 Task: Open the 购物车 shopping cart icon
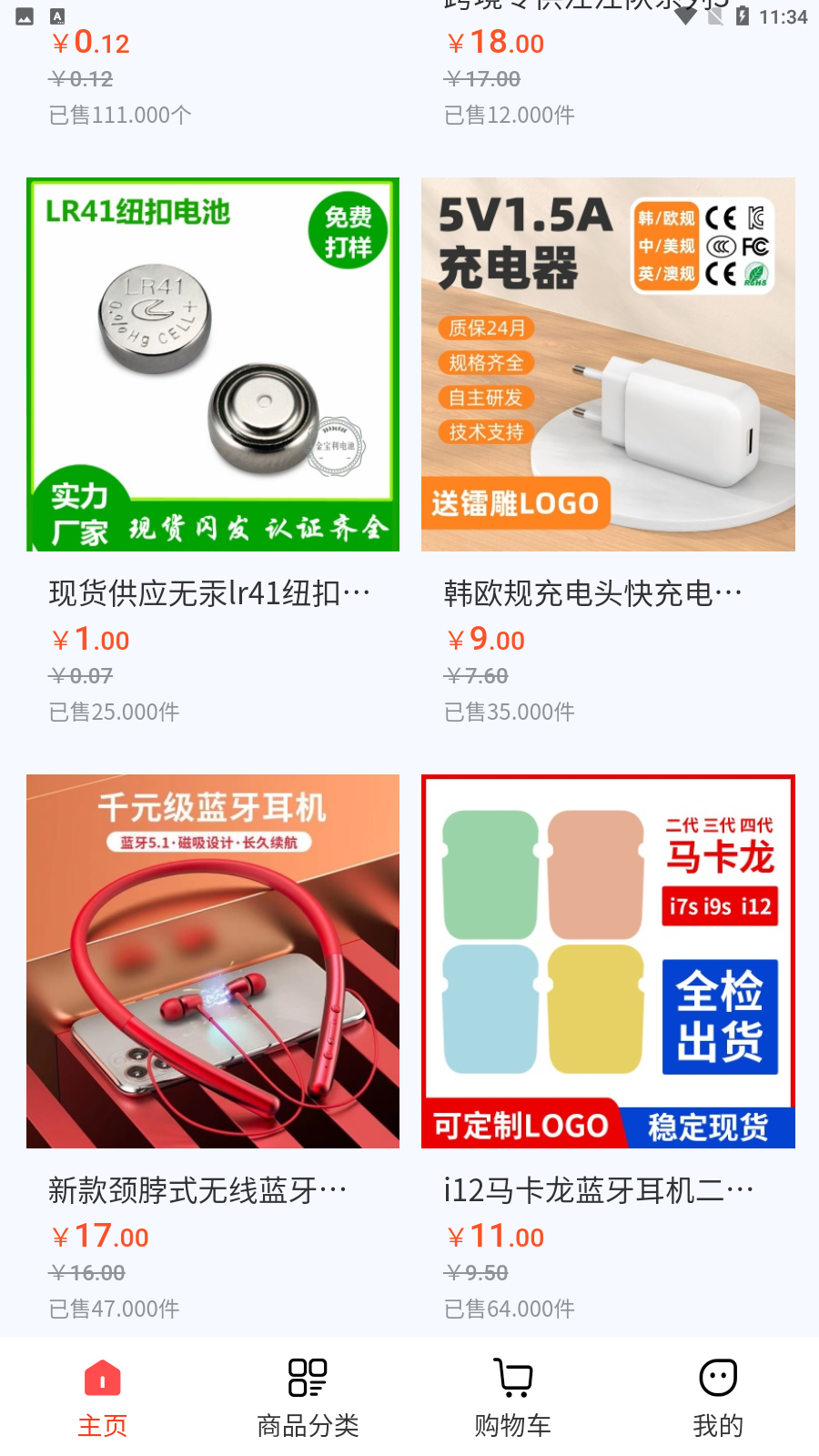(512, 1378)
